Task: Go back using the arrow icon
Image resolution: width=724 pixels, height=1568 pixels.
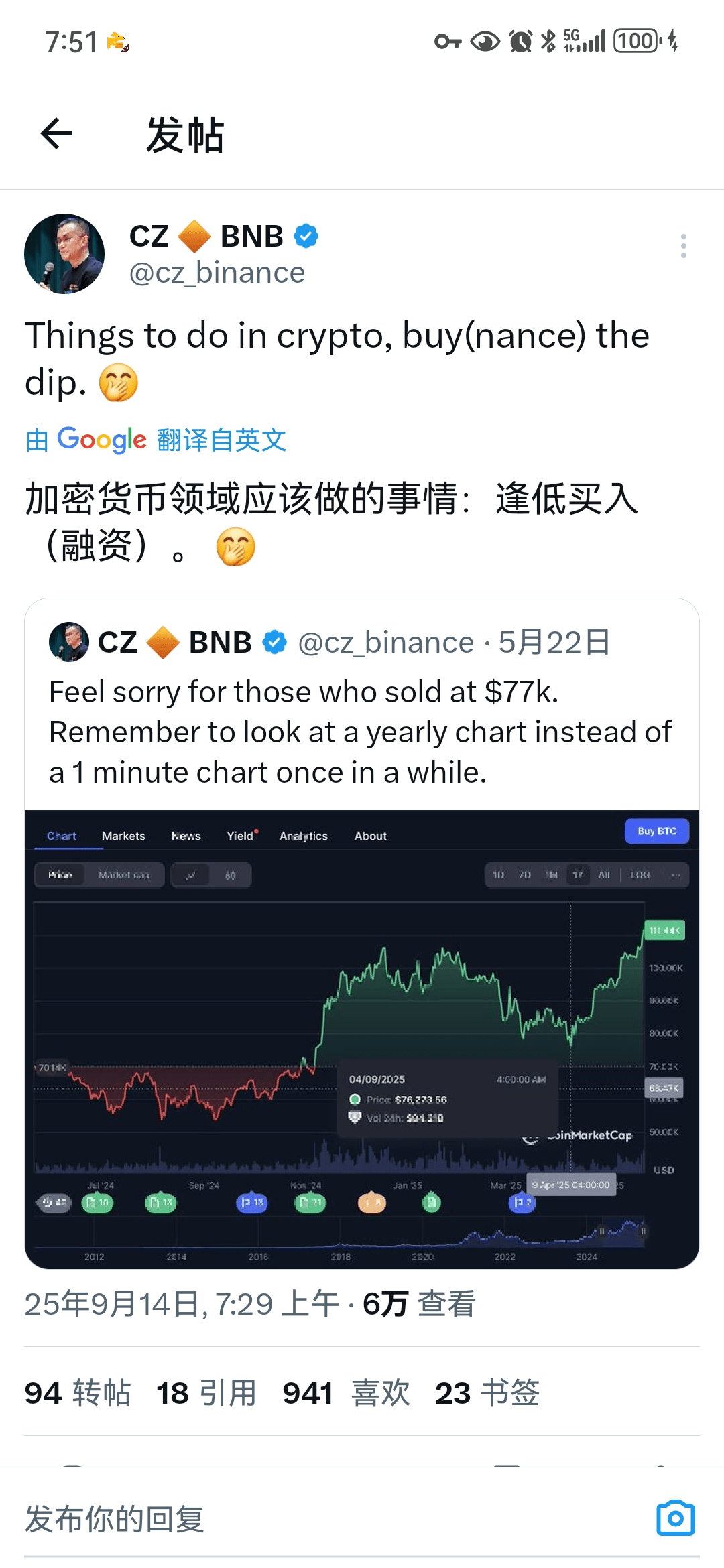Action: [57, 133]
